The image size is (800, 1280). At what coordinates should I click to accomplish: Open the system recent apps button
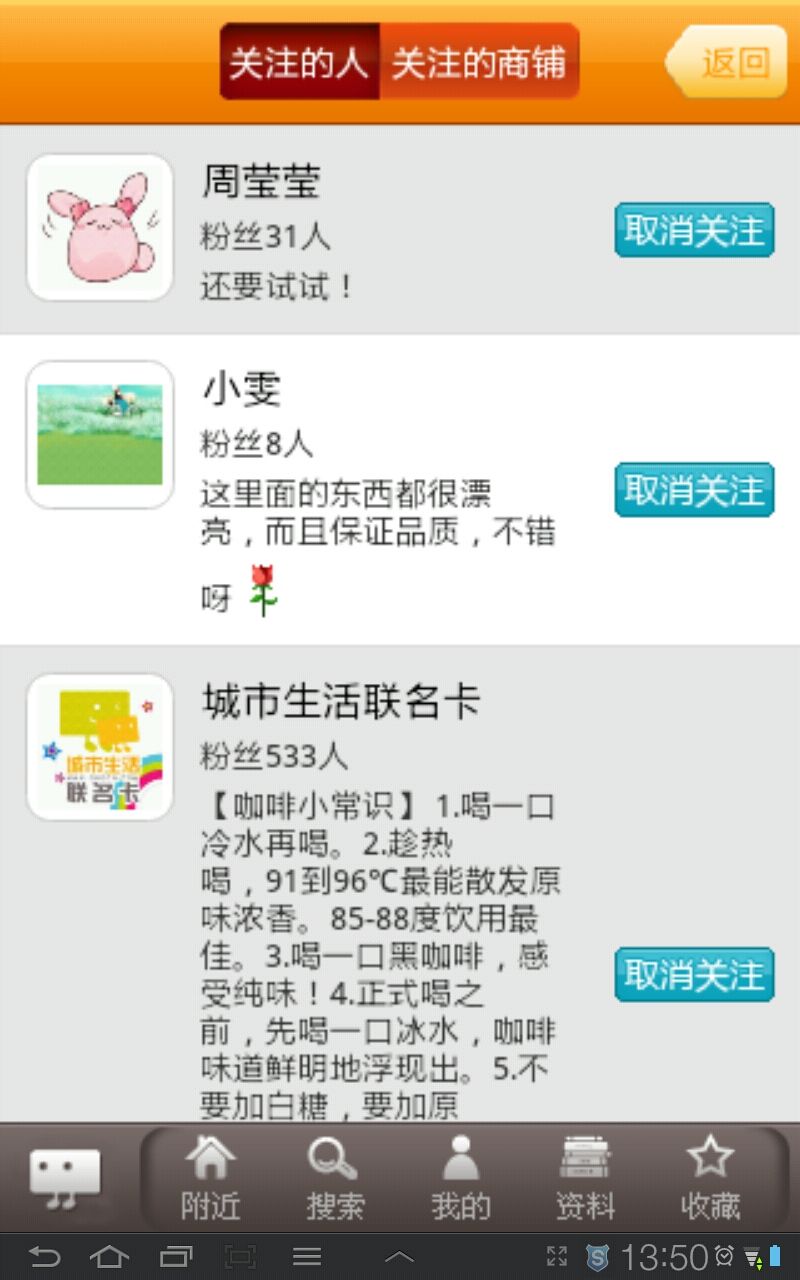click(176, 1256)
